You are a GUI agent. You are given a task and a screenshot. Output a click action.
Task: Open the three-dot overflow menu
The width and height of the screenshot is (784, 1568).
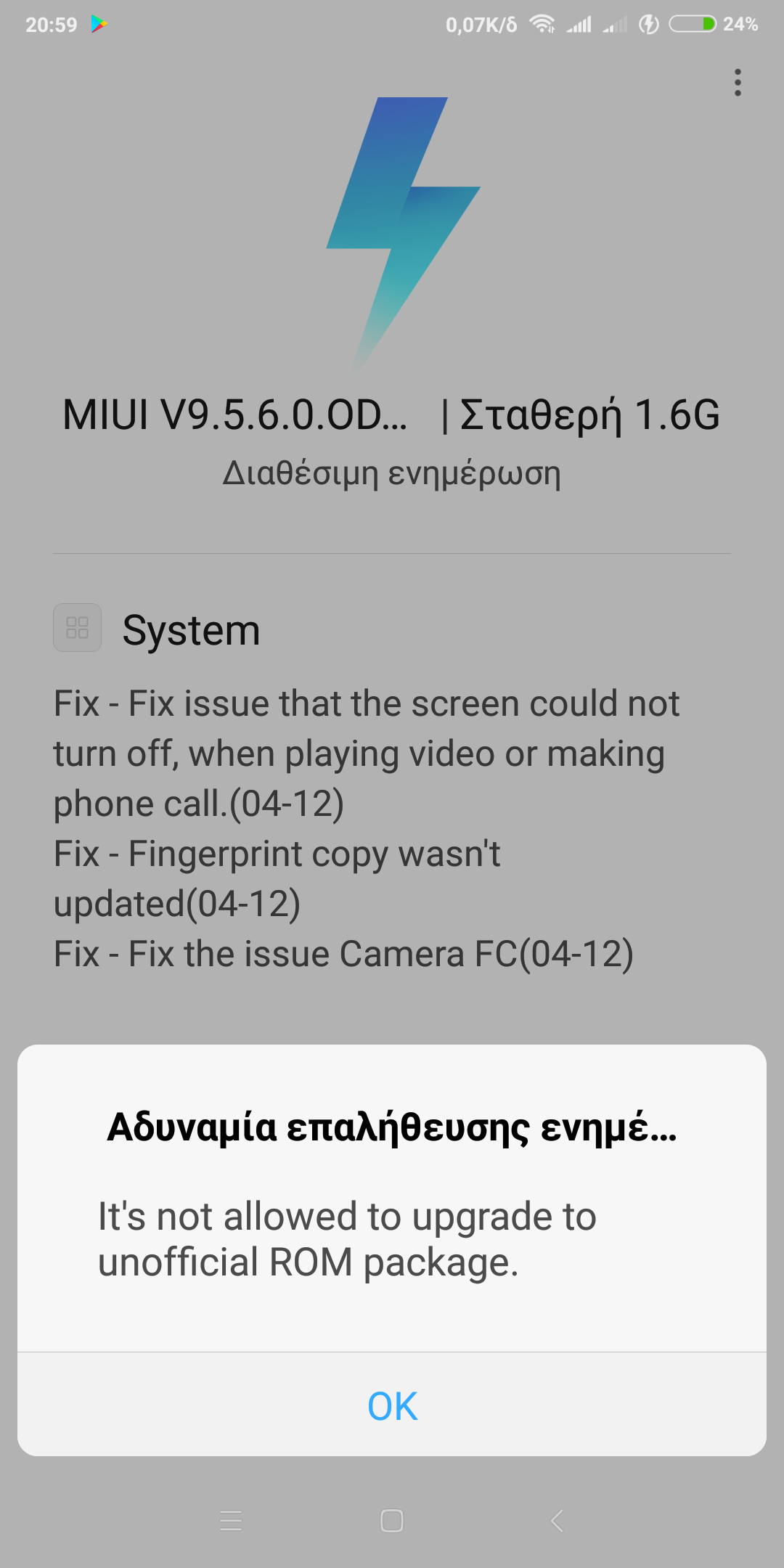point(738,83)
